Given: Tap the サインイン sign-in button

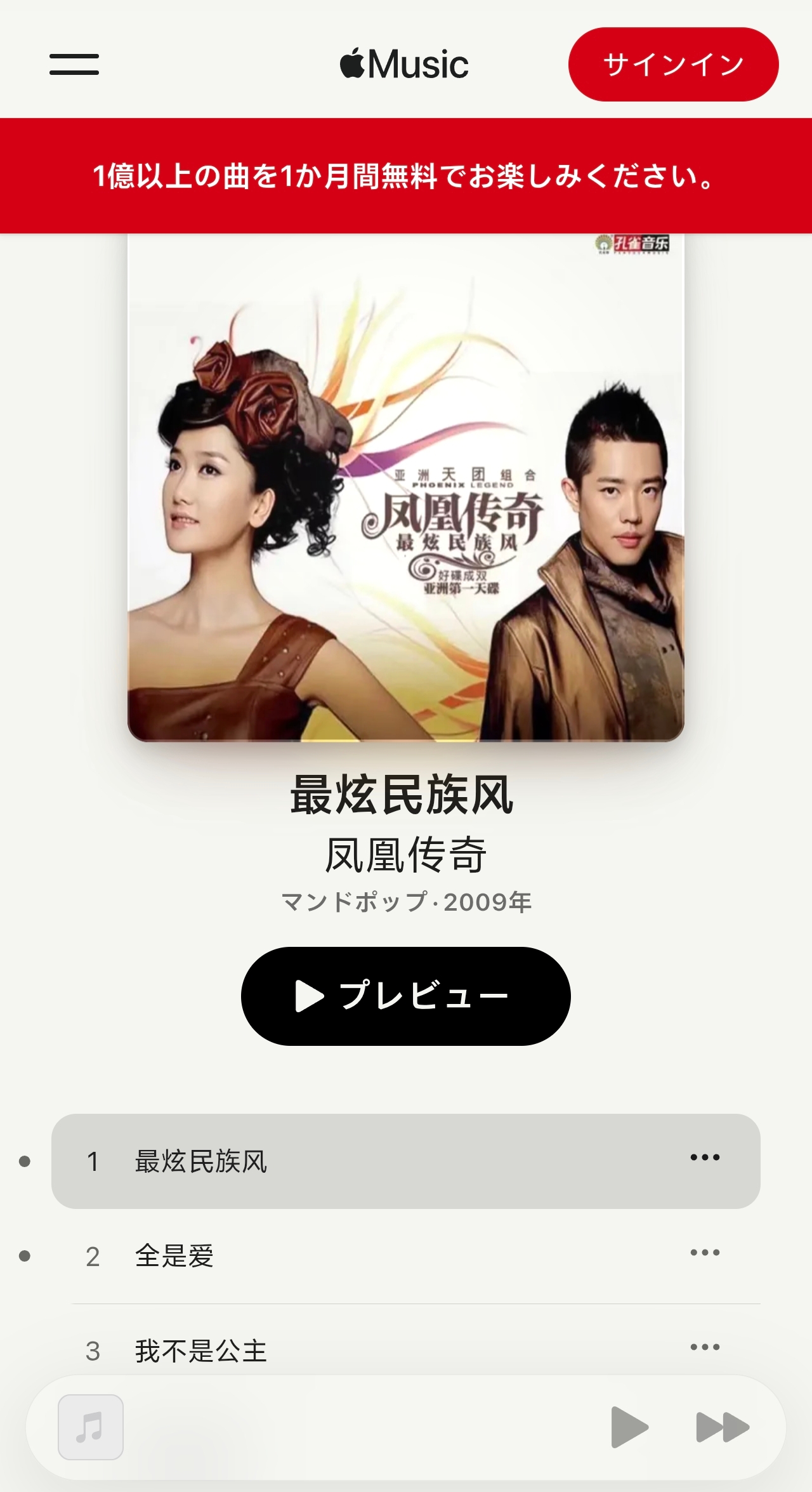Looking at the screenshot, I should (x=673, y=64).
